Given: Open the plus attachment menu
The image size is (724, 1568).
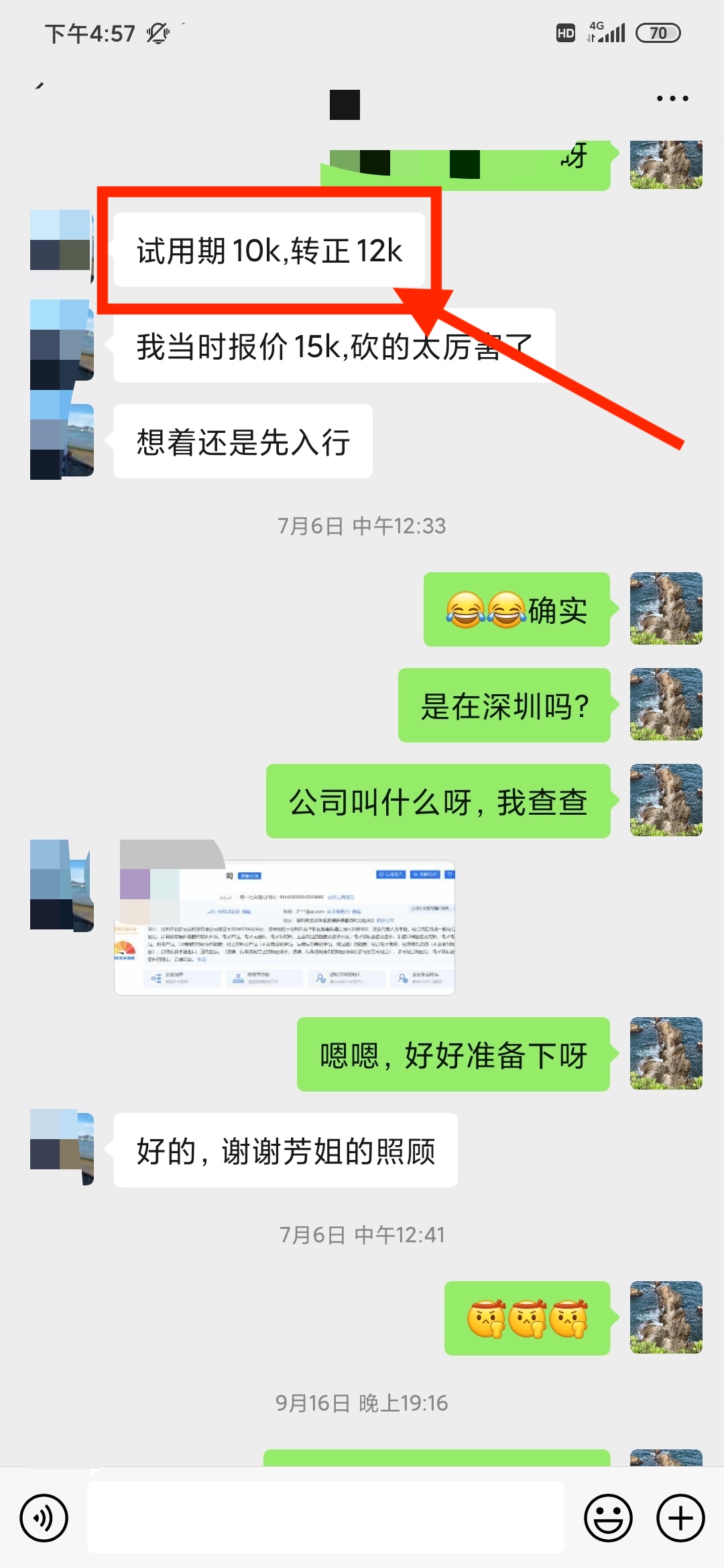Looking at the screenshot, I should pyautogui.click(x=680, y=1517).
